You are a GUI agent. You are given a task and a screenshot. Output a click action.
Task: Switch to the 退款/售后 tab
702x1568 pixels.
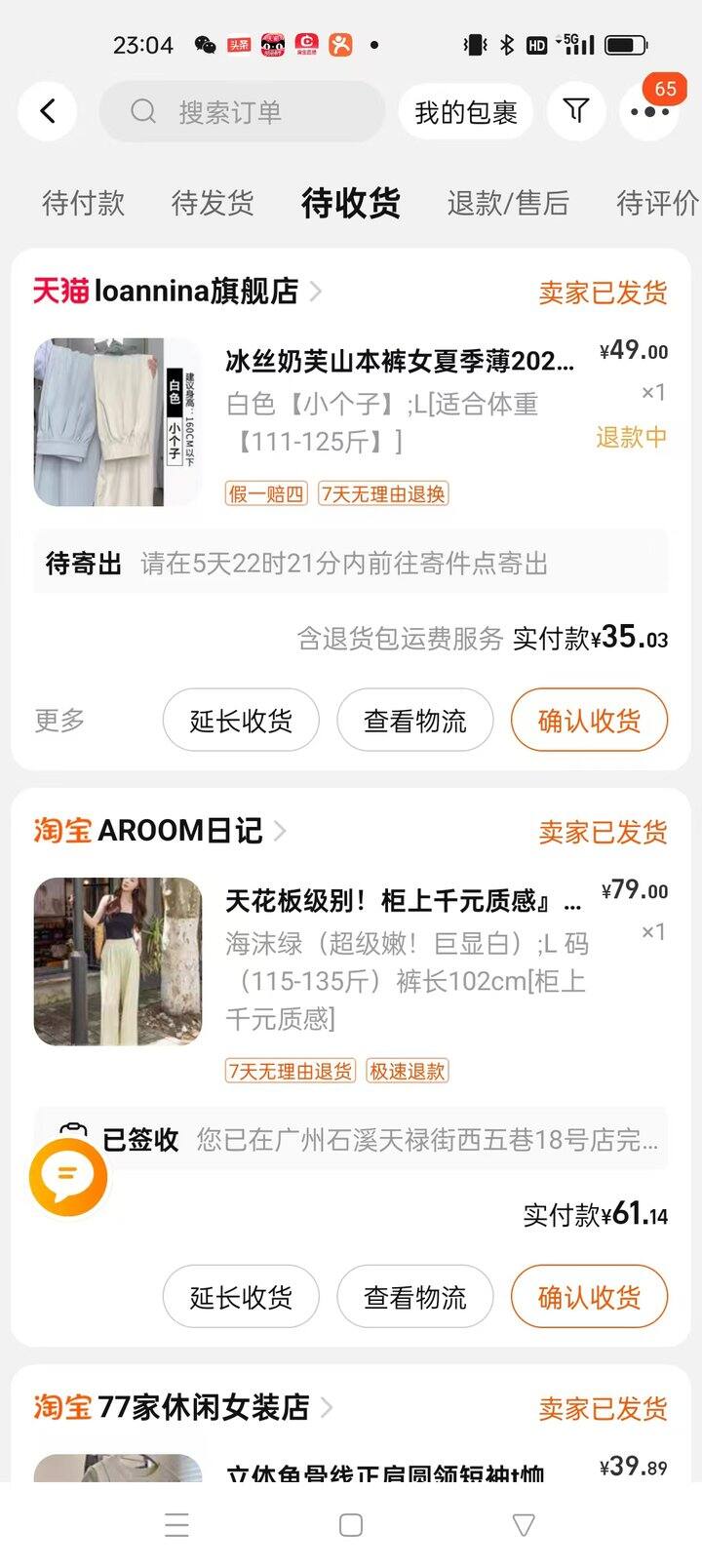point(508,203)
